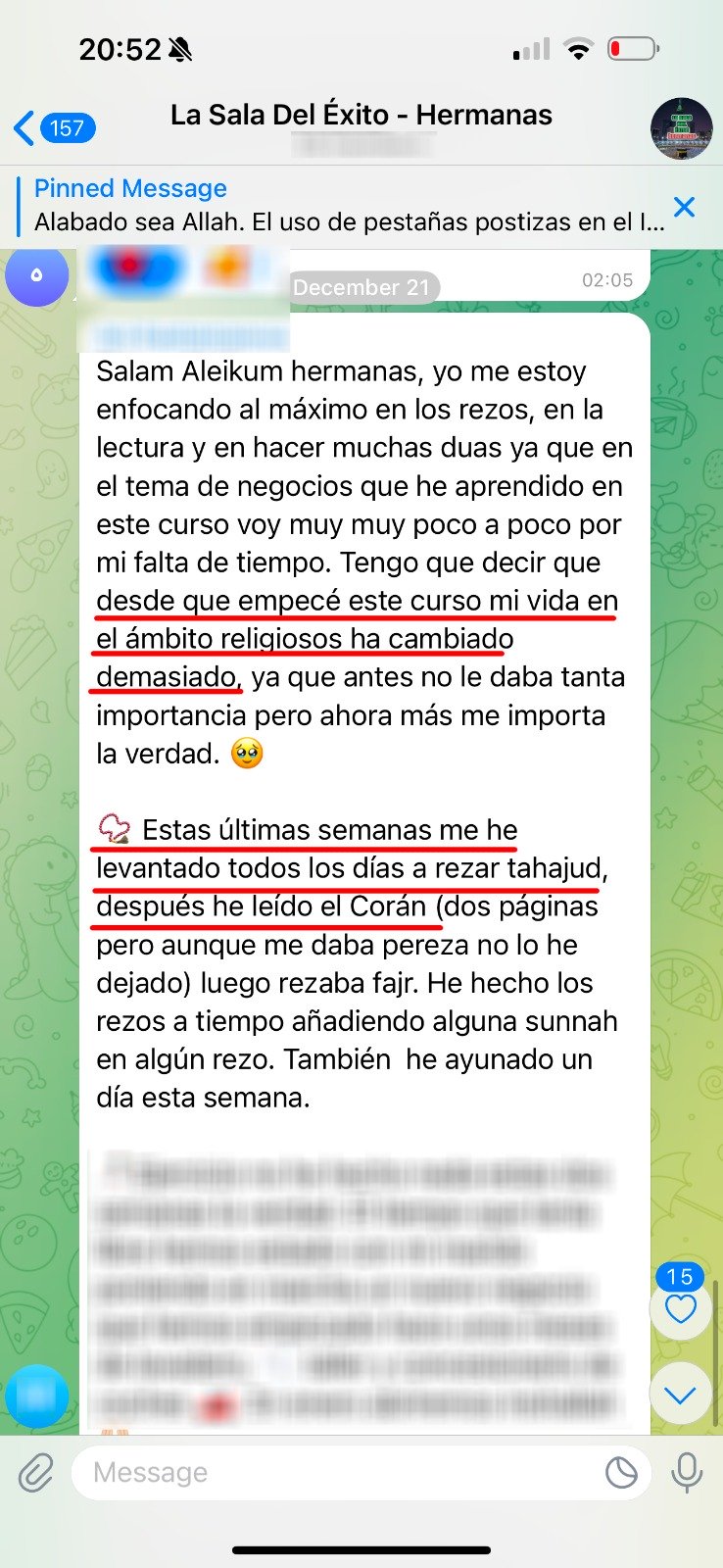The image size is (723, 1568).
Task: Open the sticker panel icon
Action: (621, 1472)
